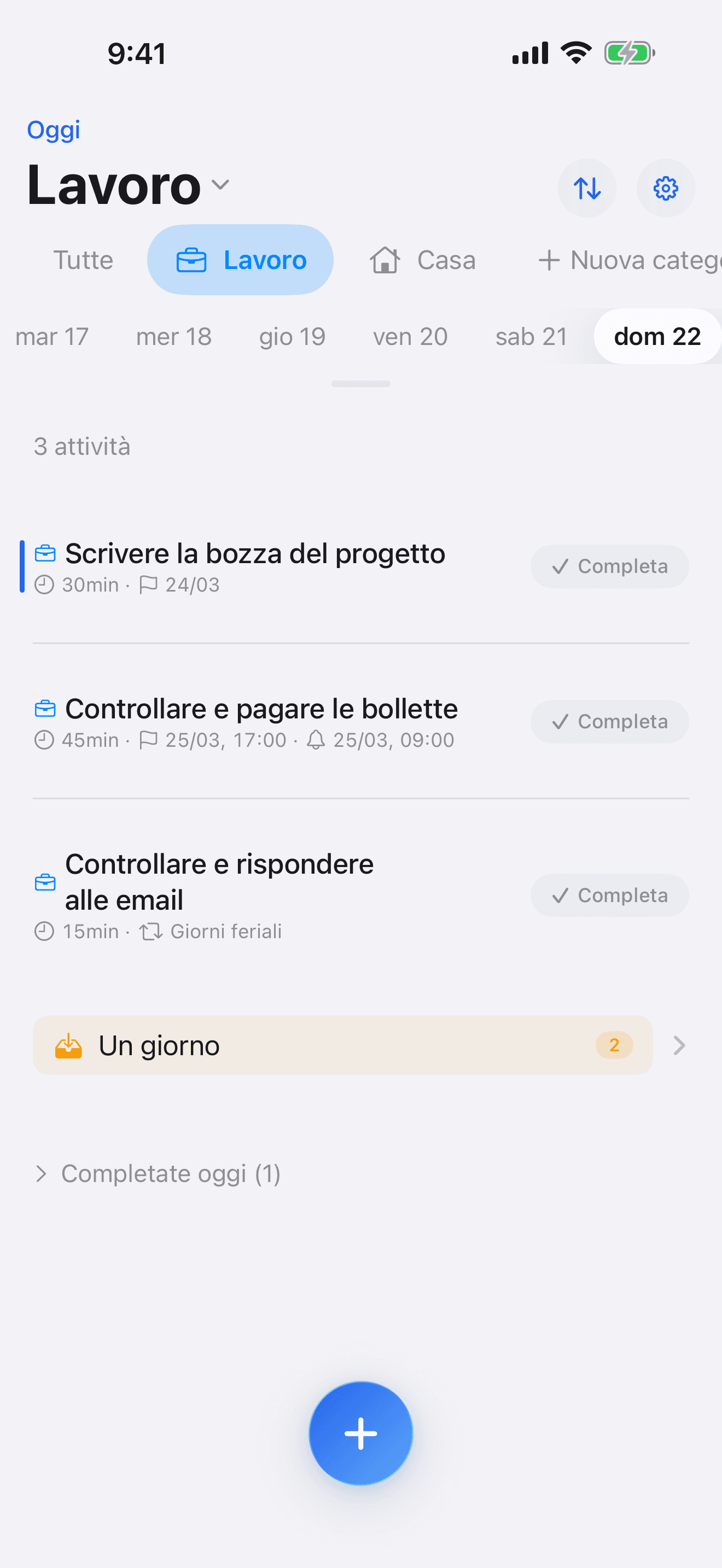
Task: Switch to the Casa category tab
Action: pyautogui.click(x=422, y=260)
